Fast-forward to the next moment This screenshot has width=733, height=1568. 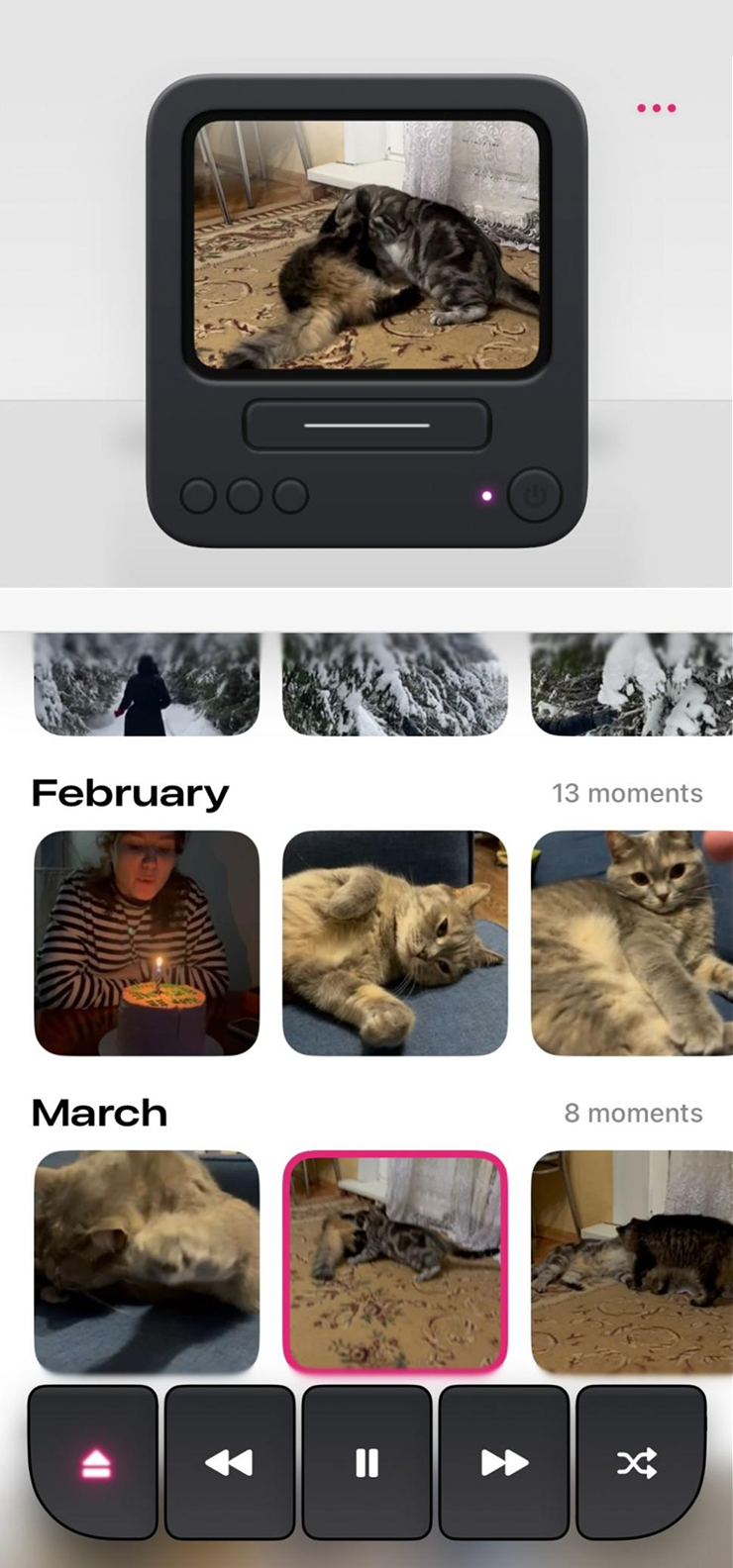click(504, 1462)
